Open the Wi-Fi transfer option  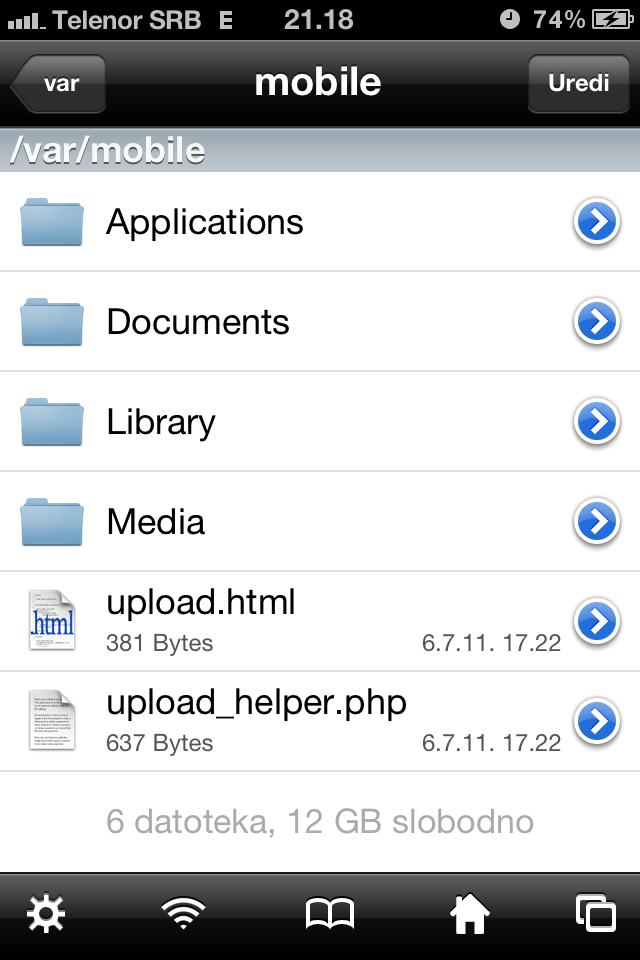click(183, 914)
